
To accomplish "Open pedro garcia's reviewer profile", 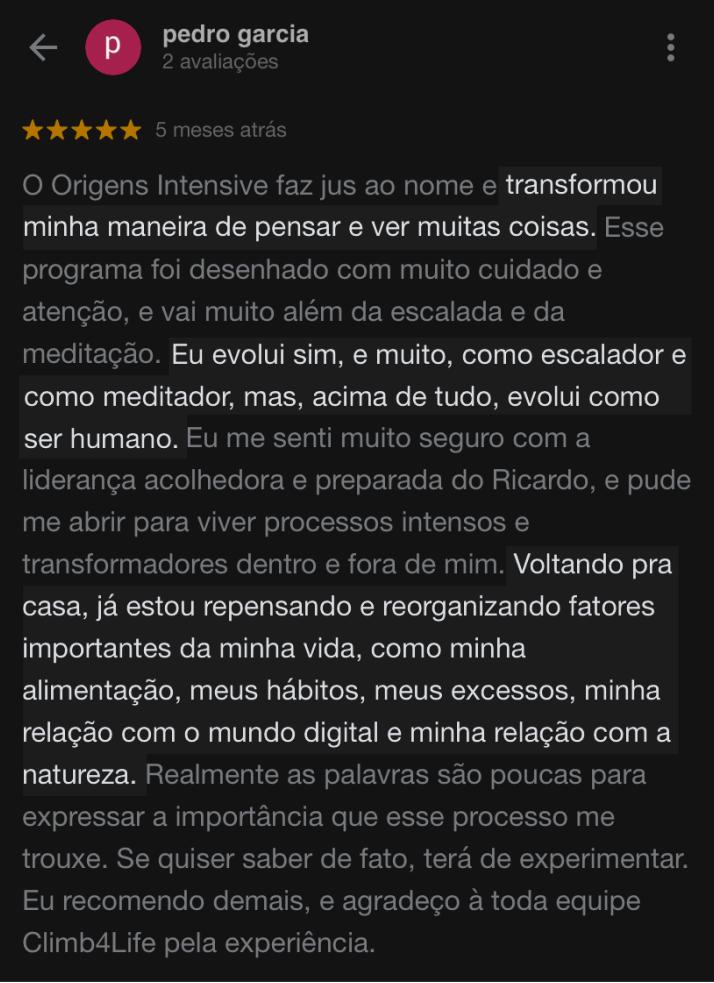I will [235, 35].
